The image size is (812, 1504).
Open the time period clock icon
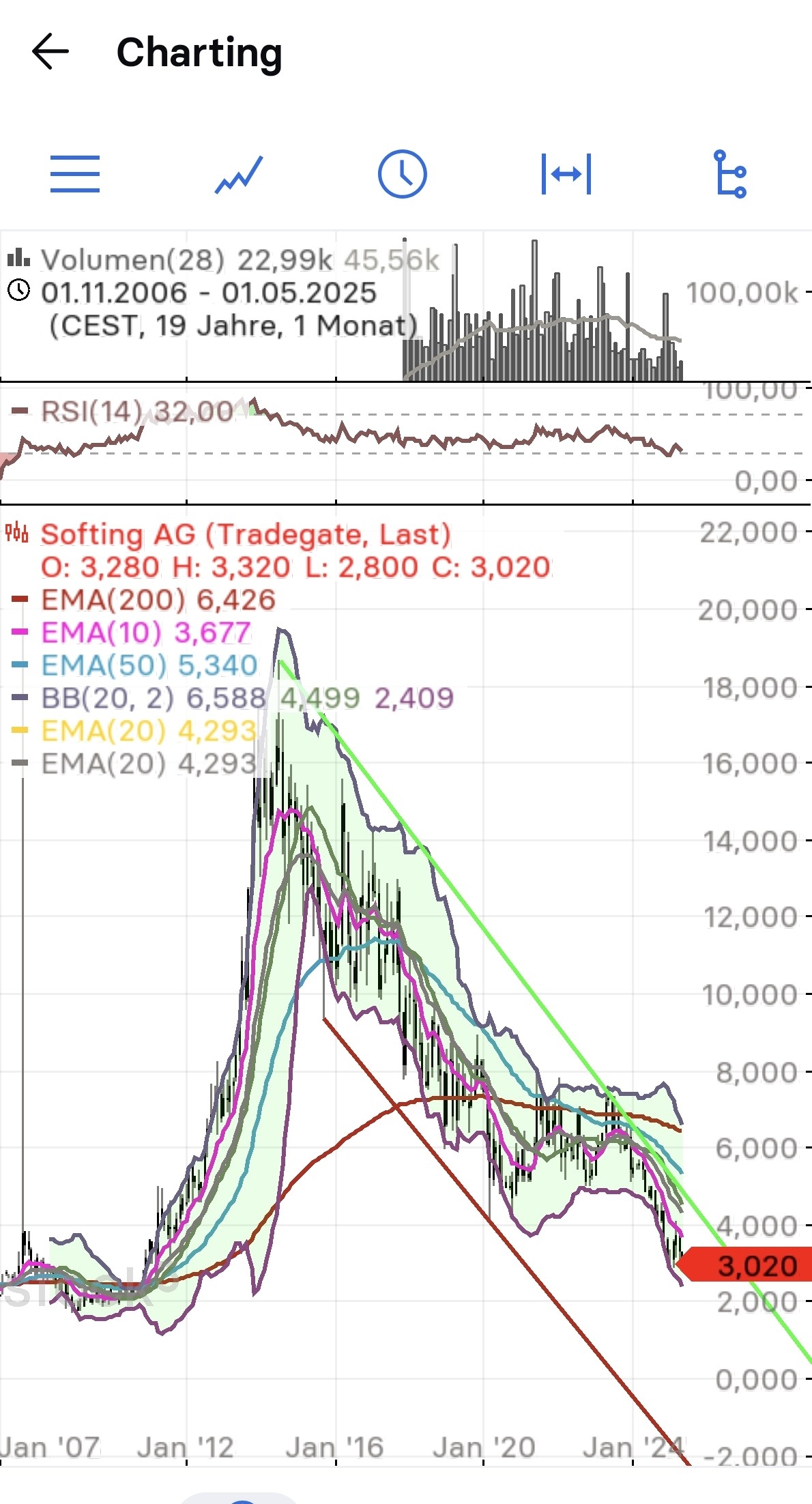pyautogui.click(x=403, y=174)
